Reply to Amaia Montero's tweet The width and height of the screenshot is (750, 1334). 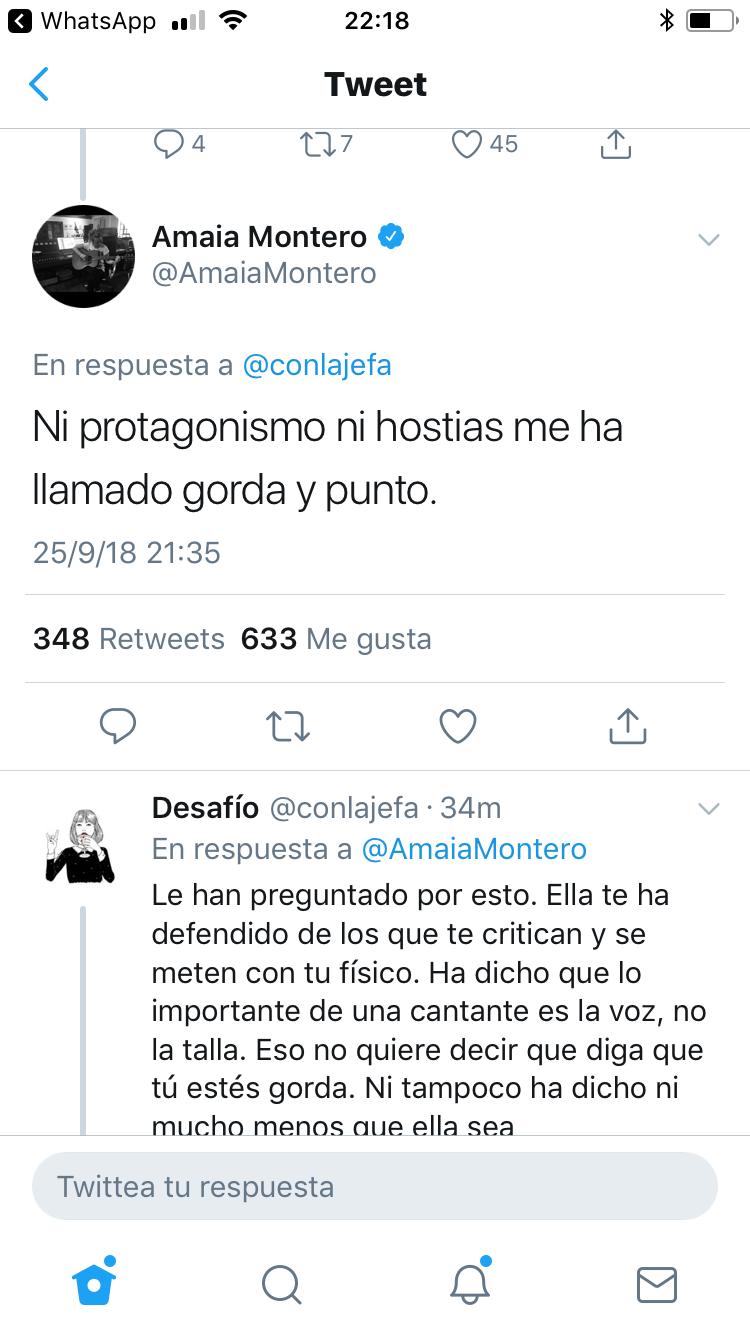click(118, 726)
